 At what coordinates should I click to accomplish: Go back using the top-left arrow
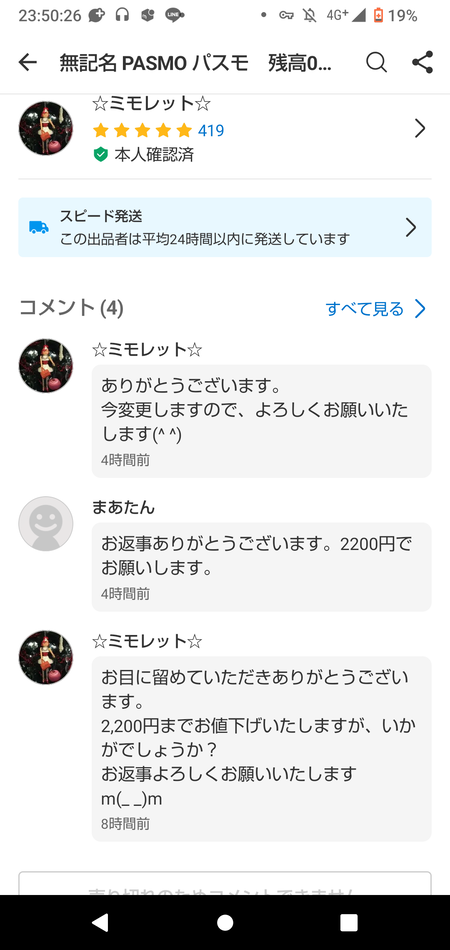coord(28,62)
